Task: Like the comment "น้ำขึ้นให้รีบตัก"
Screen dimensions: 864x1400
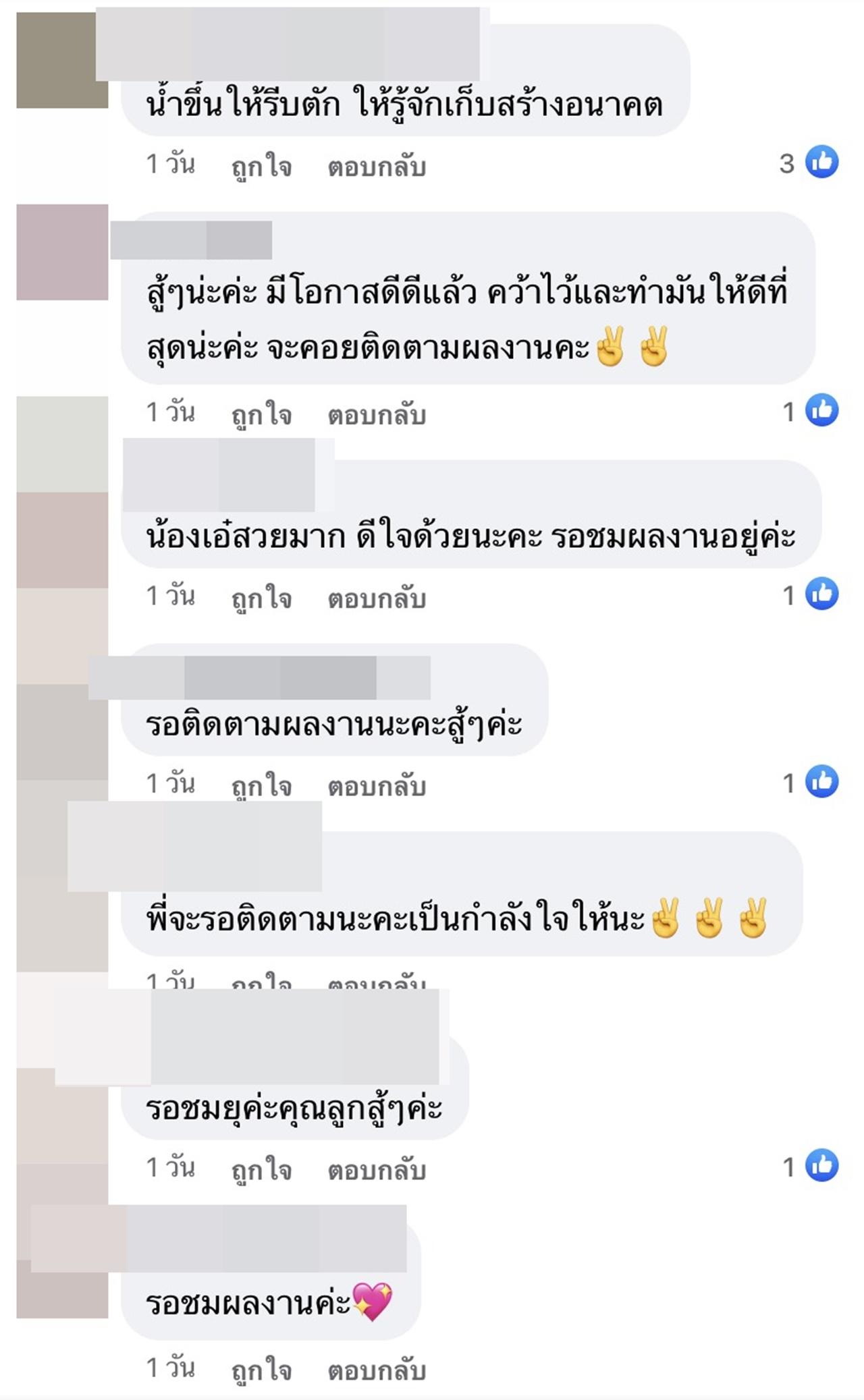Action: click(x=261, y=166)
